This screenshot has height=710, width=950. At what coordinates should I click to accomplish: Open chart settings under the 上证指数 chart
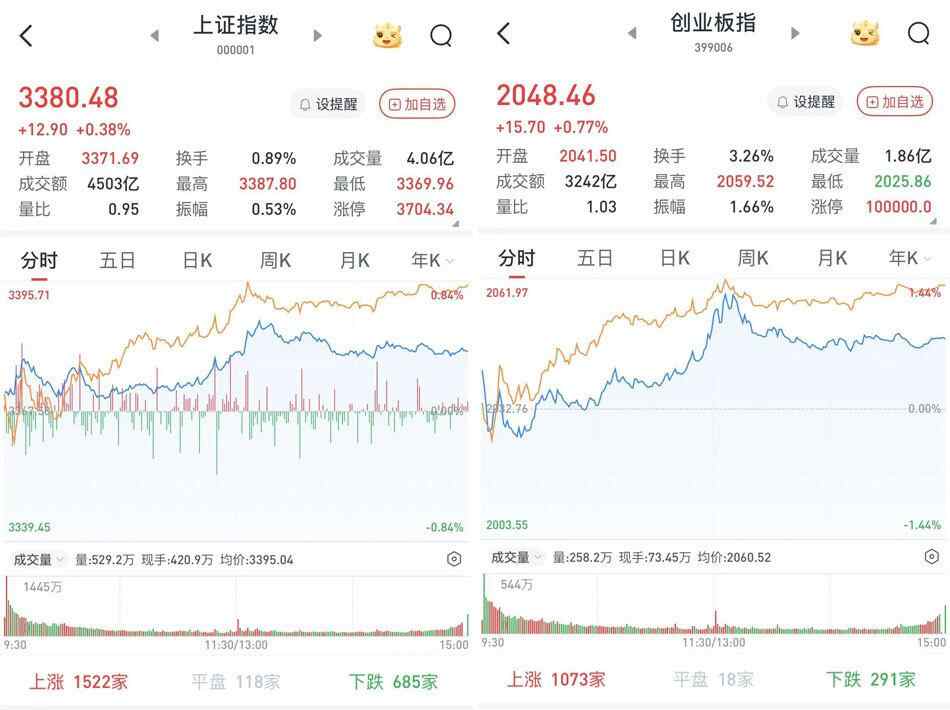[454, 558]
